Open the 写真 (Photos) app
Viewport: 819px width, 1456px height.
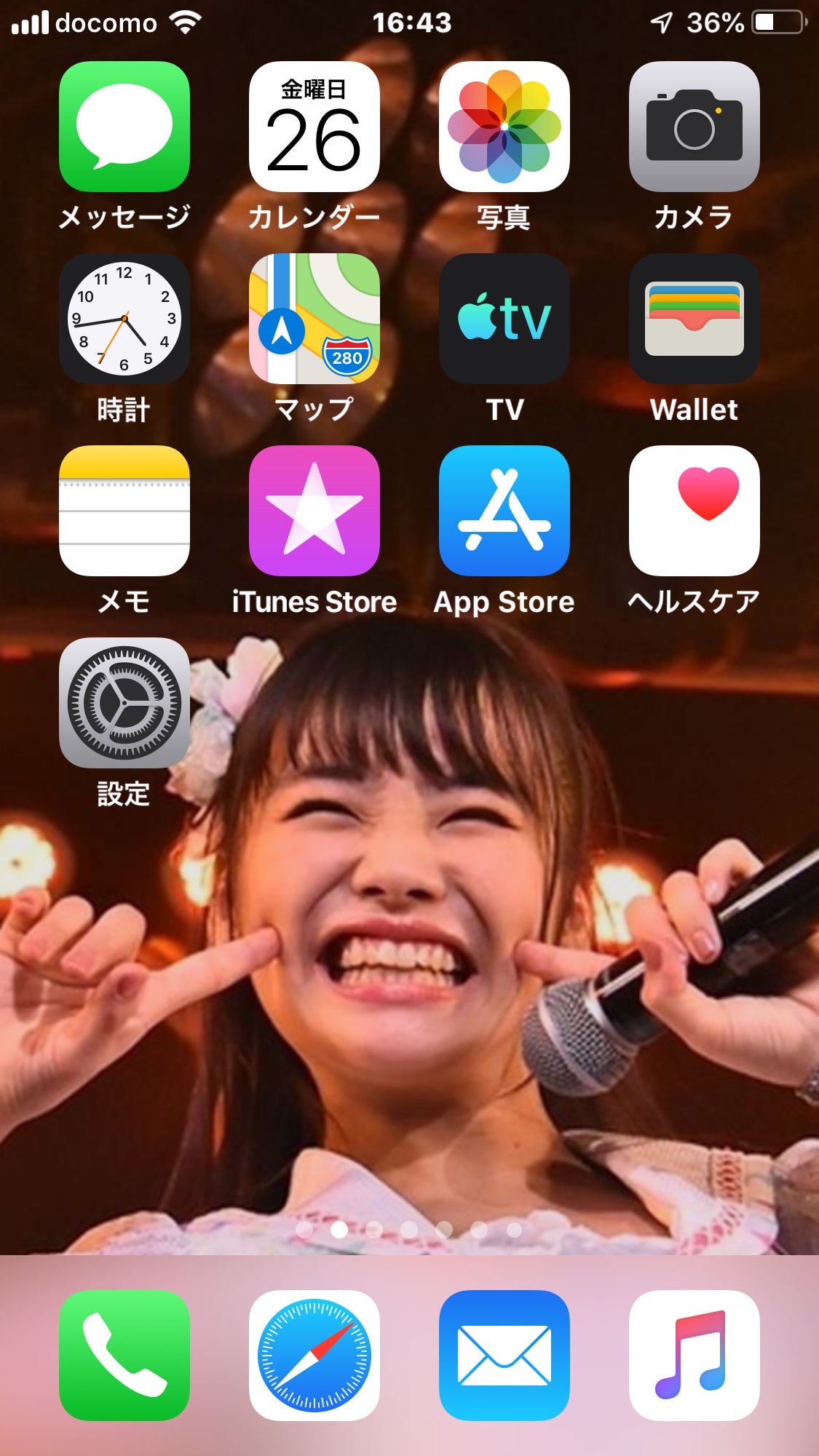505,127
